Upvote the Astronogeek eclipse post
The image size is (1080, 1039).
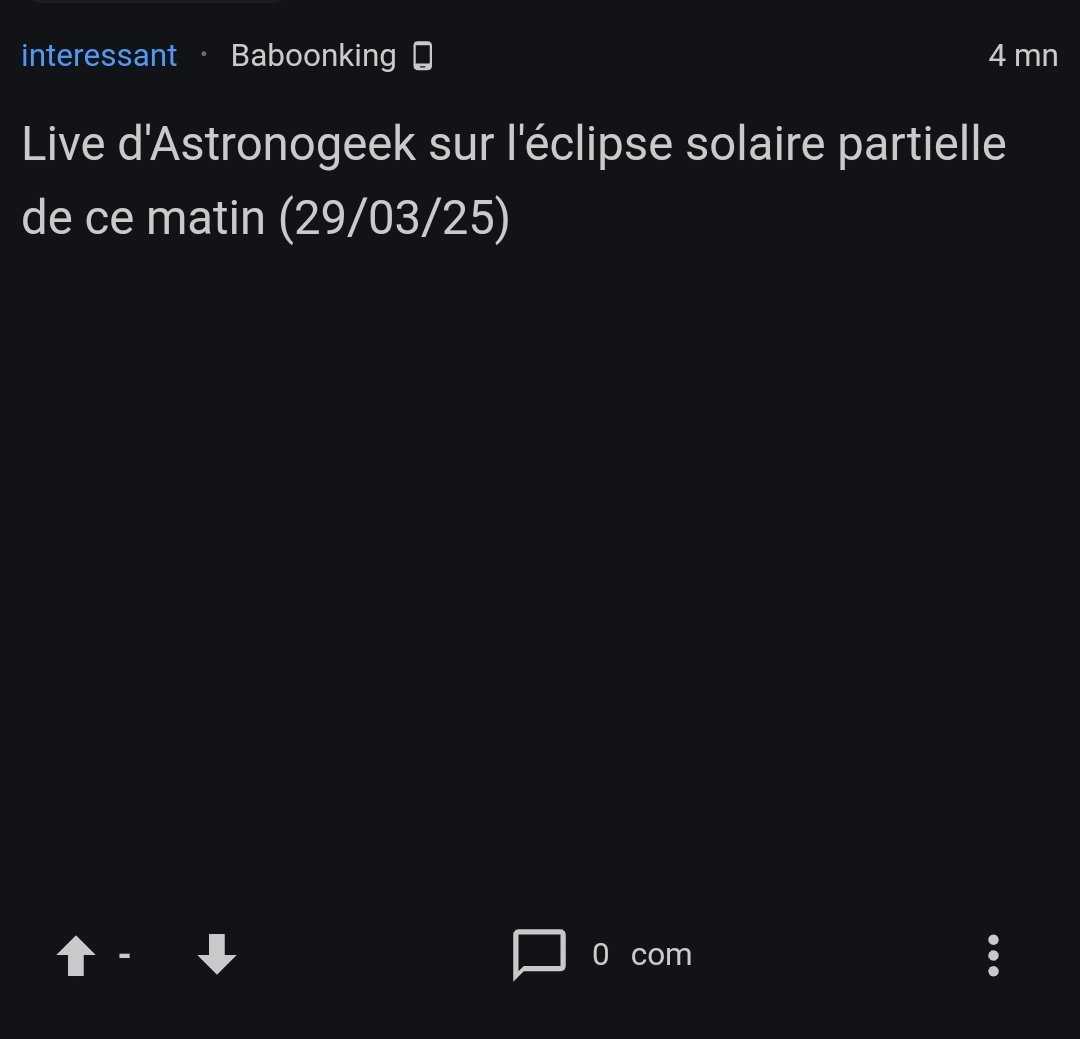point(76,956)
